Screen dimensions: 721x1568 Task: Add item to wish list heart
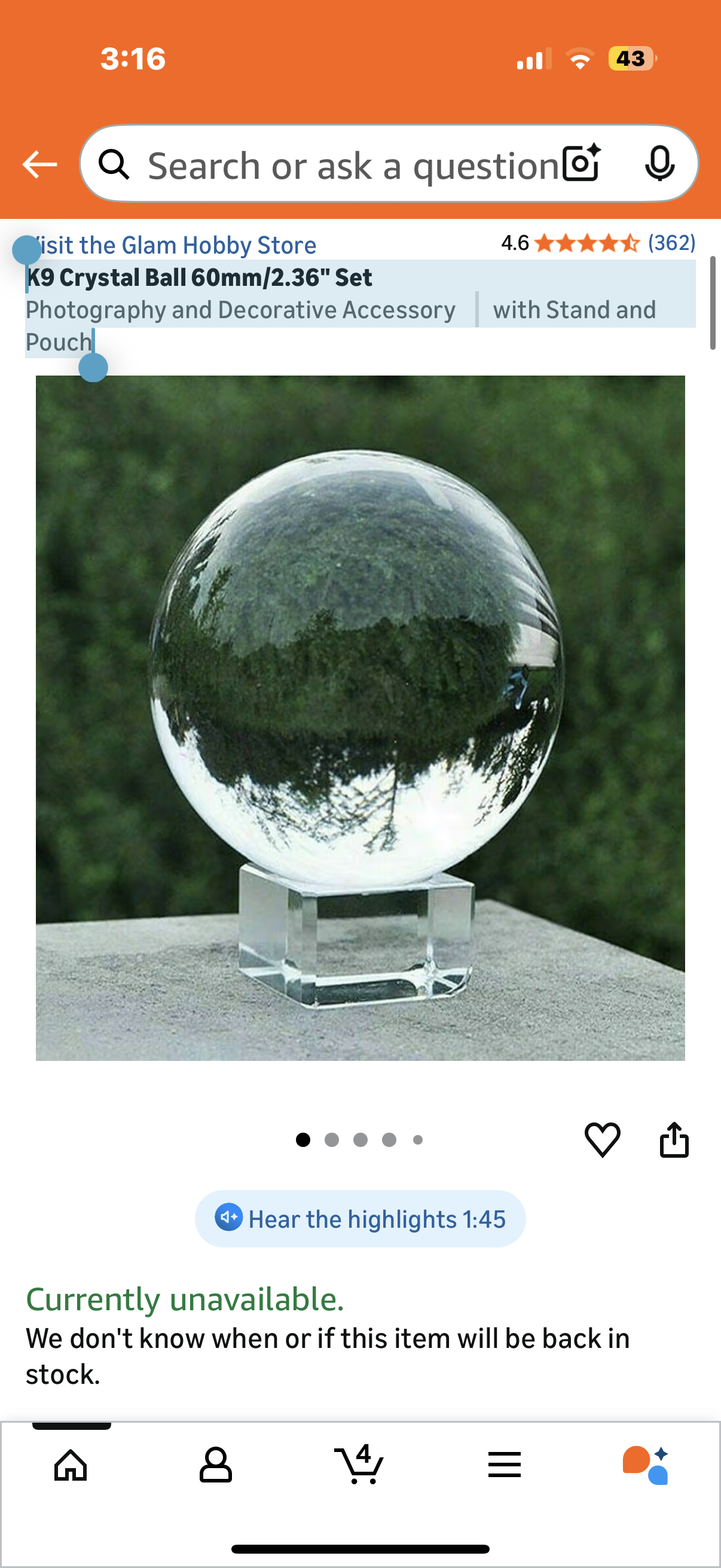tap(602, 1139)
